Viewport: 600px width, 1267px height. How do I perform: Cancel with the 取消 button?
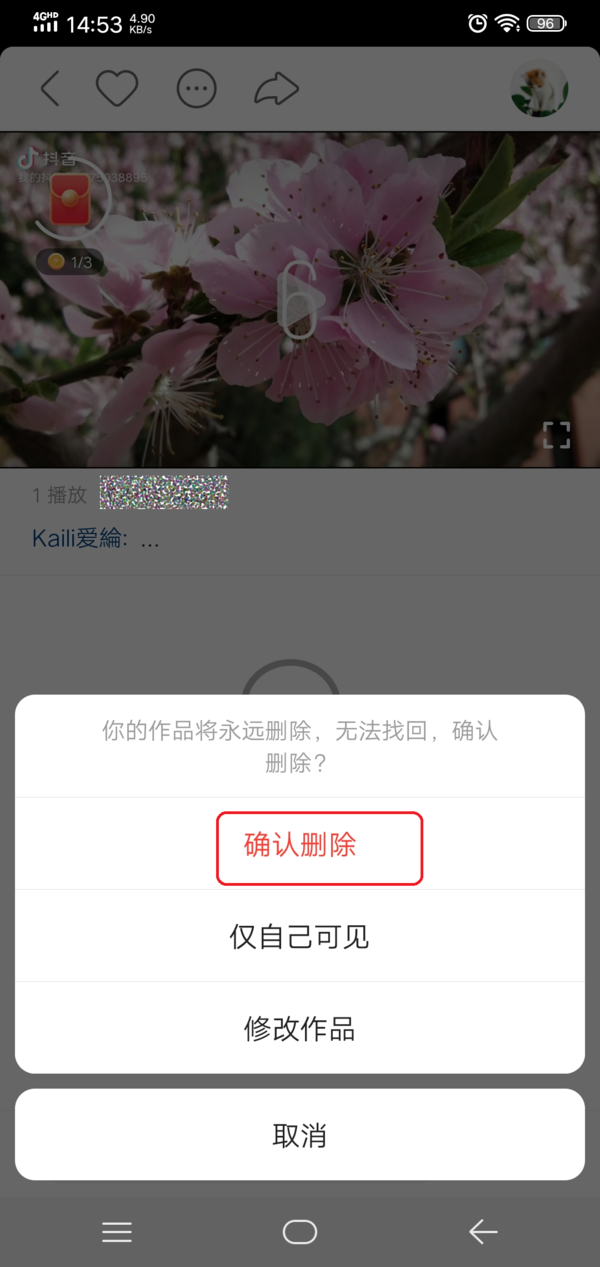[x=300, y=1136]
